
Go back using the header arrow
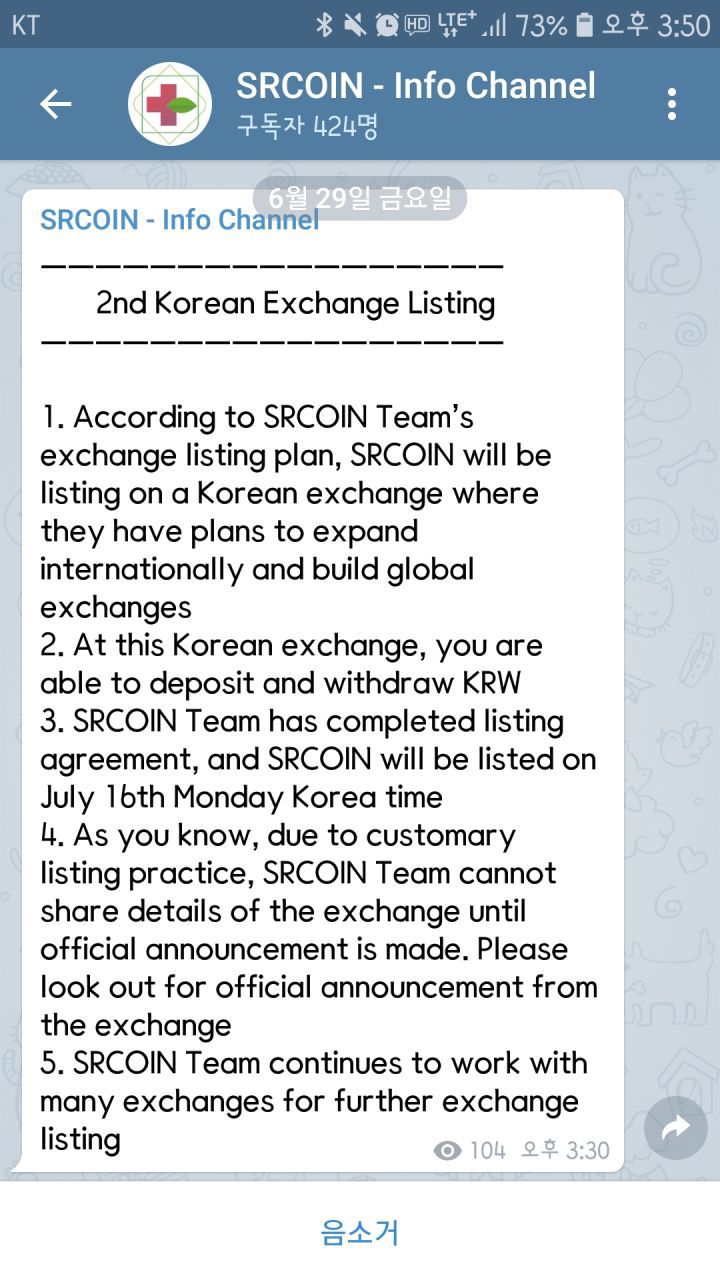(x=55, y=104)
